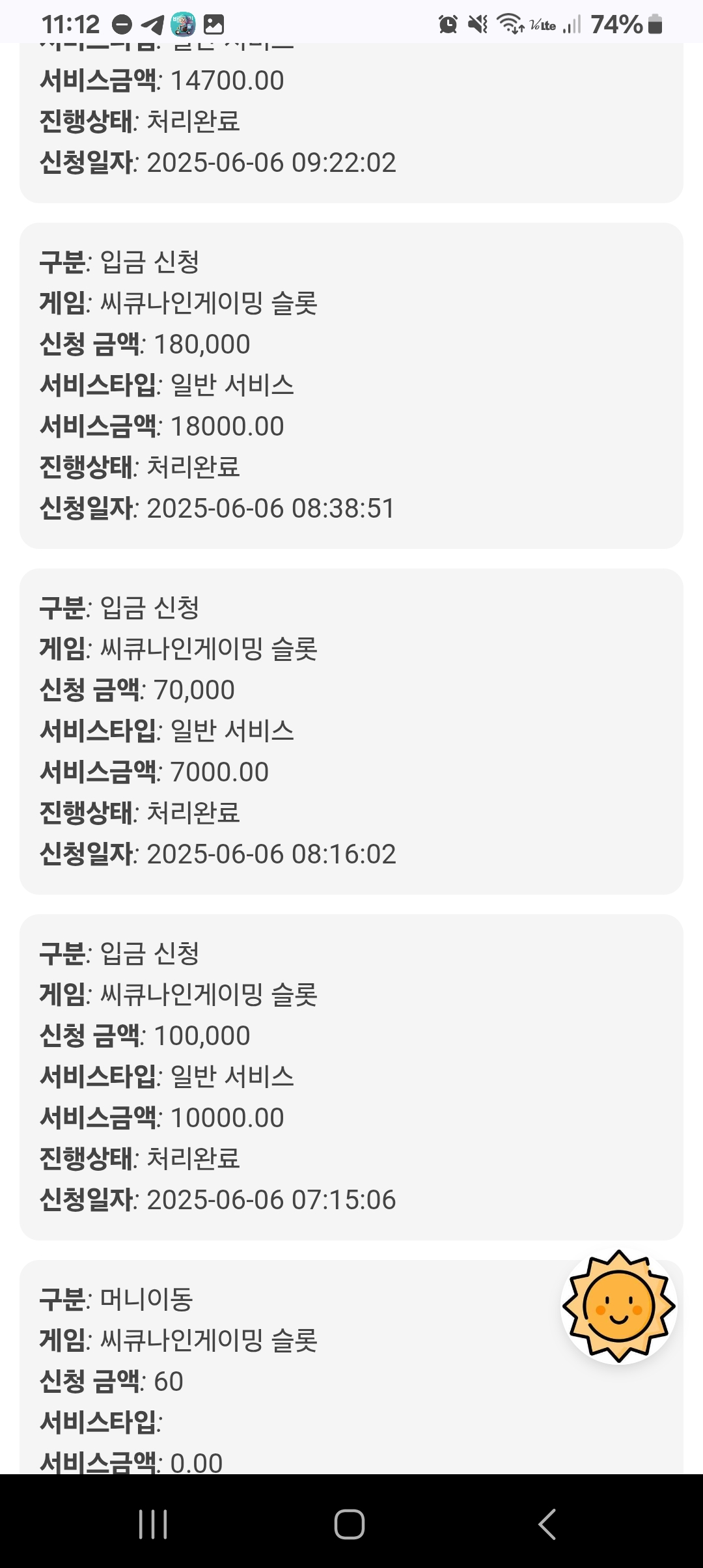Go to the home screen
Image resolution: width=703 pixels, height=1568 pixels.
point(350,1524)
